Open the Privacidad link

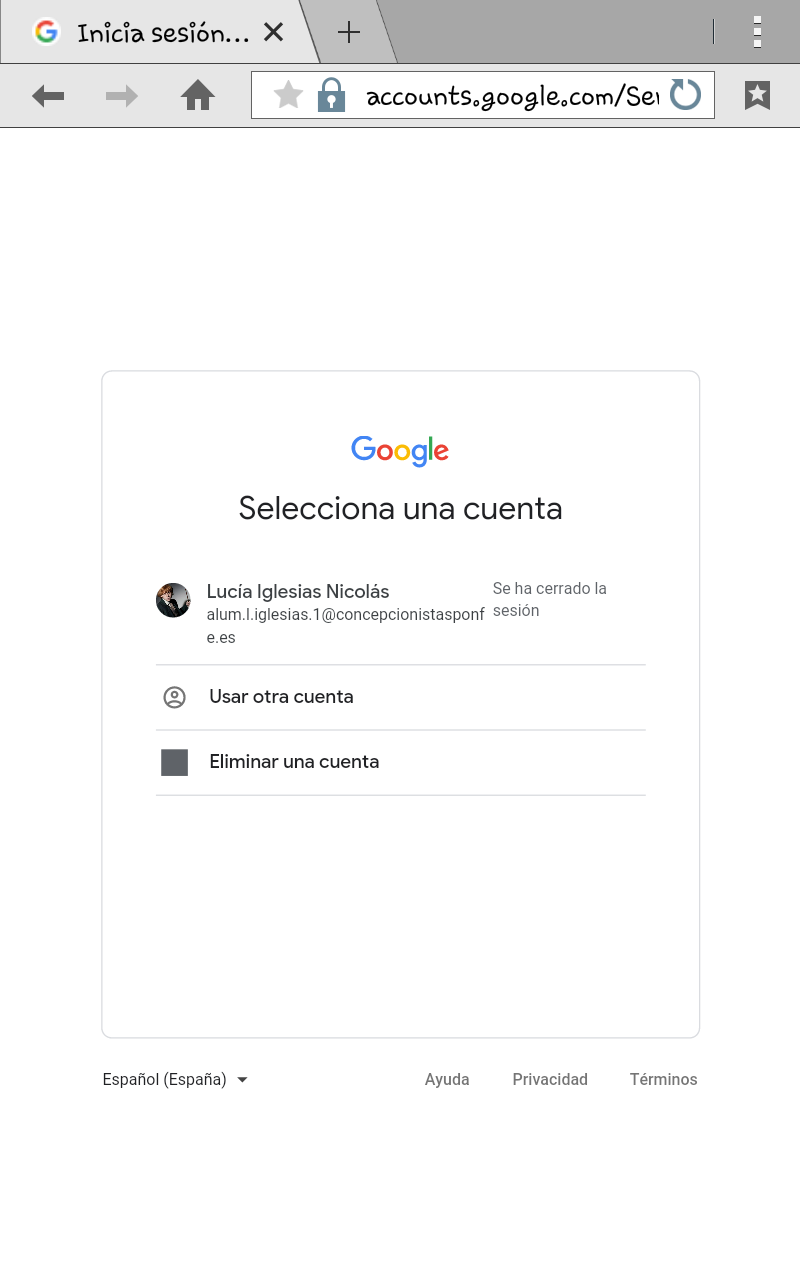point(550,1080)
